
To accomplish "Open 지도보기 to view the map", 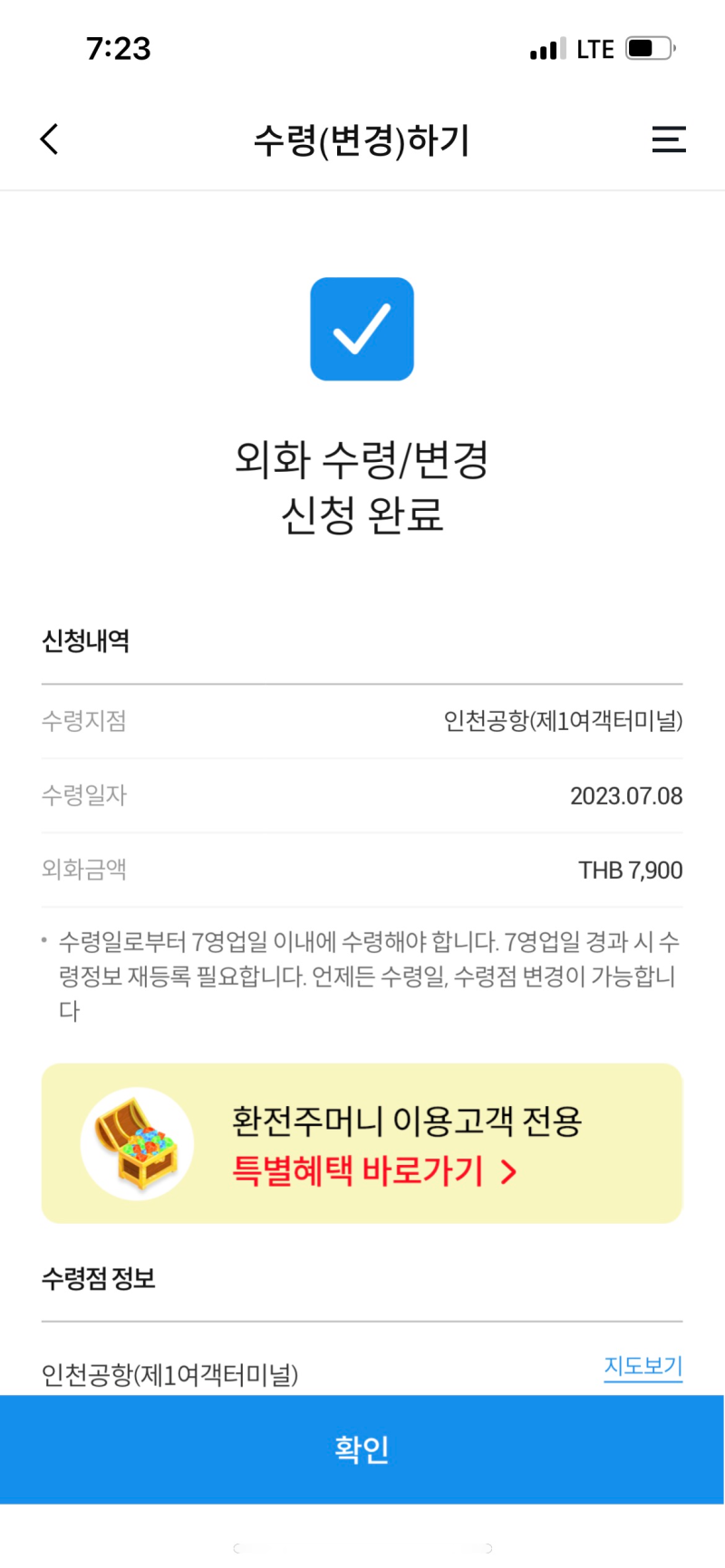I will coord(643,1367).
